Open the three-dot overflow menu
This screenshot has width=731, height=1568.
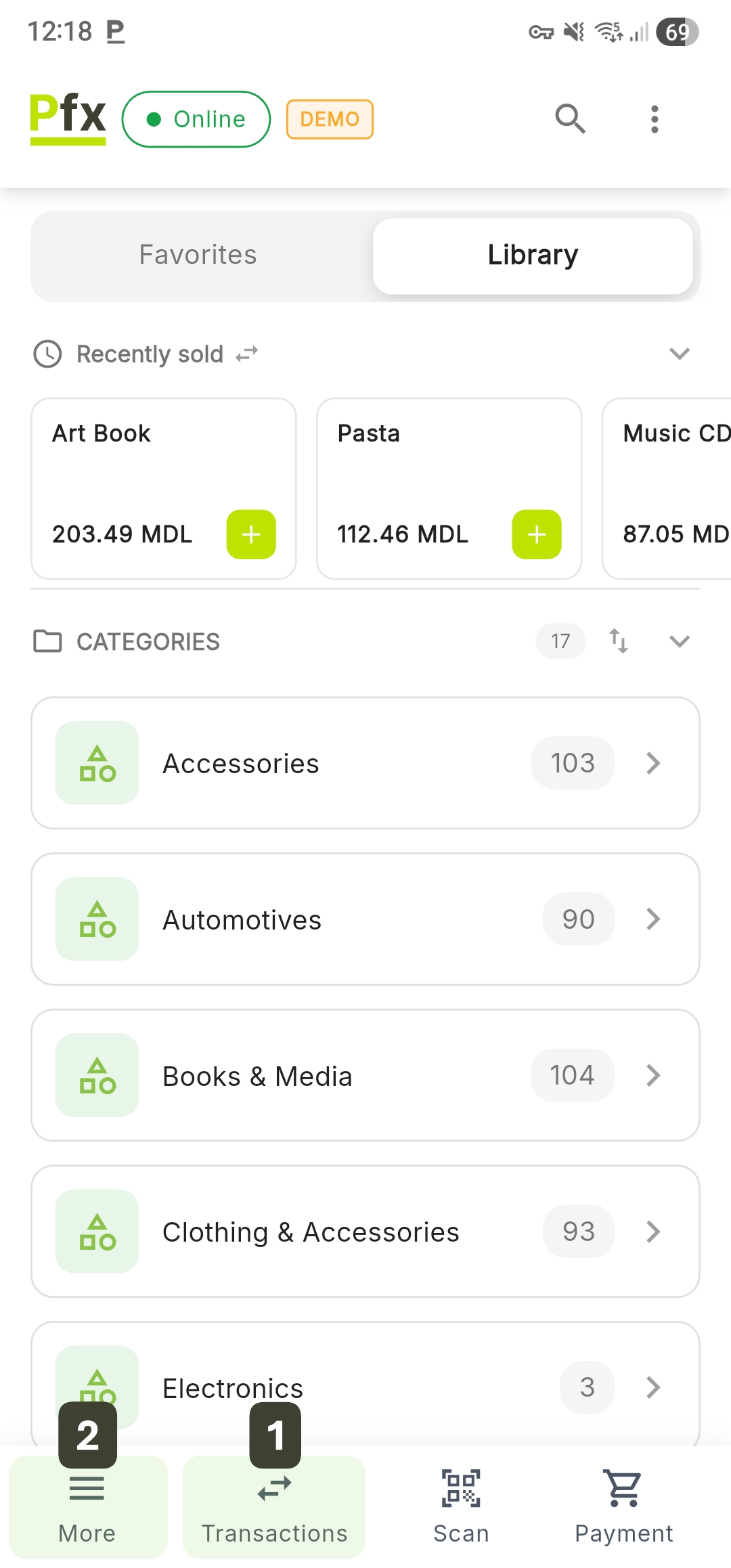pyautogui.click(x=654, y=119)
